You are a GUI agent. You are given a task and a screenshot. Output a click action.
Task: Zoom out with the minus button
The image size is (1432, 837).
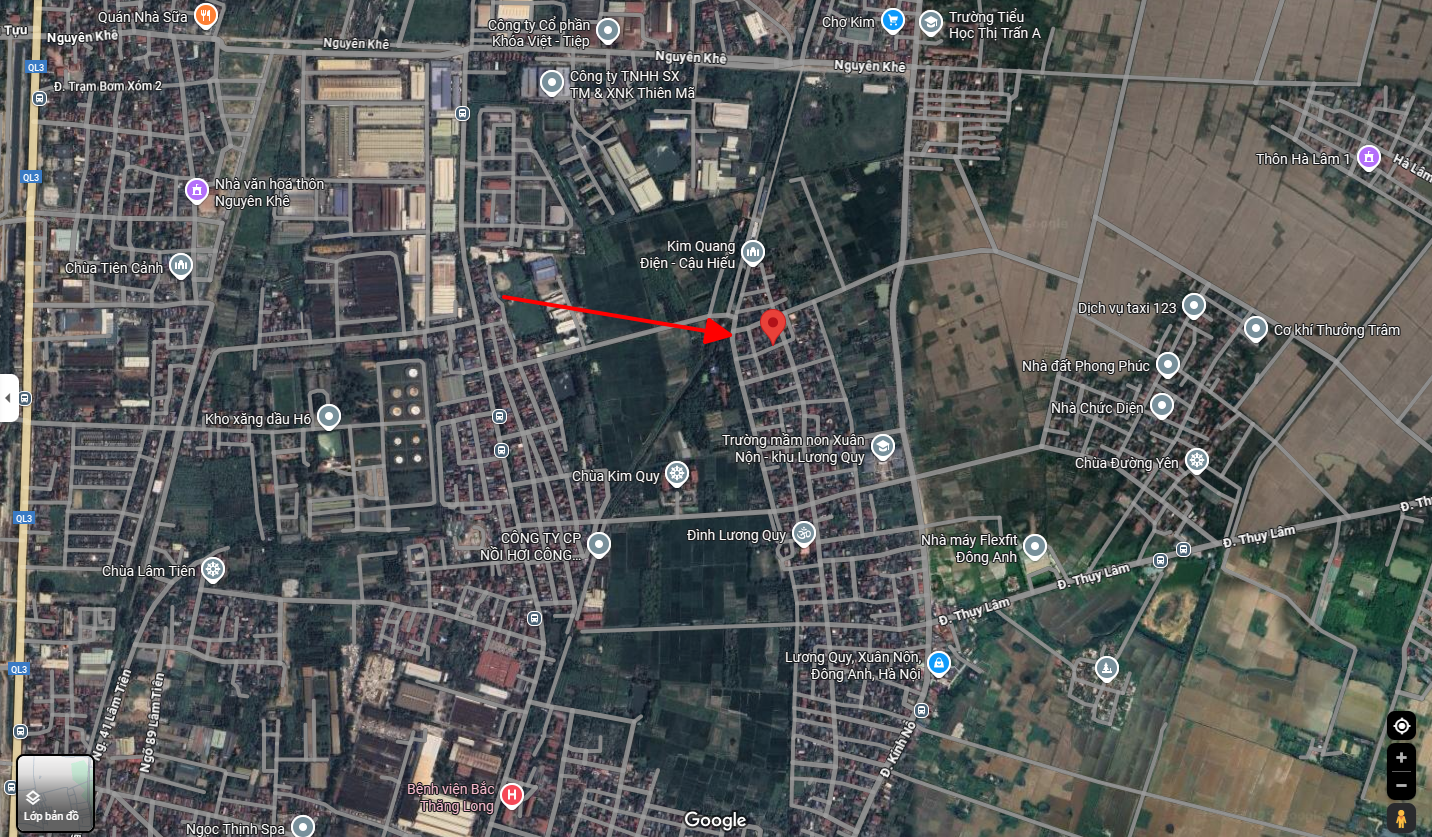pyautogui.click(x=1401, y=786)
